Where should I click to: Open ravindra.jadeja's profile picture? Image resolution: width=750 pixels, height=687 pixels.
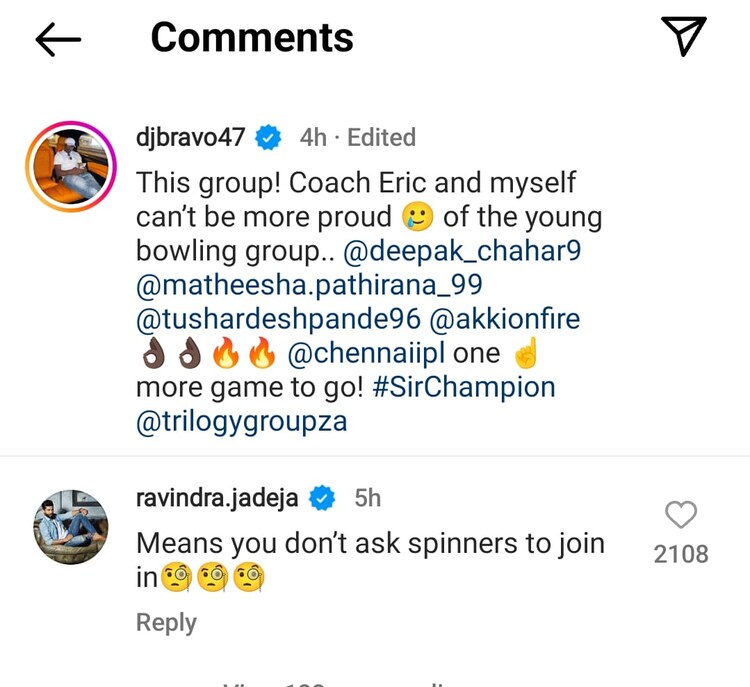(70, 526)
